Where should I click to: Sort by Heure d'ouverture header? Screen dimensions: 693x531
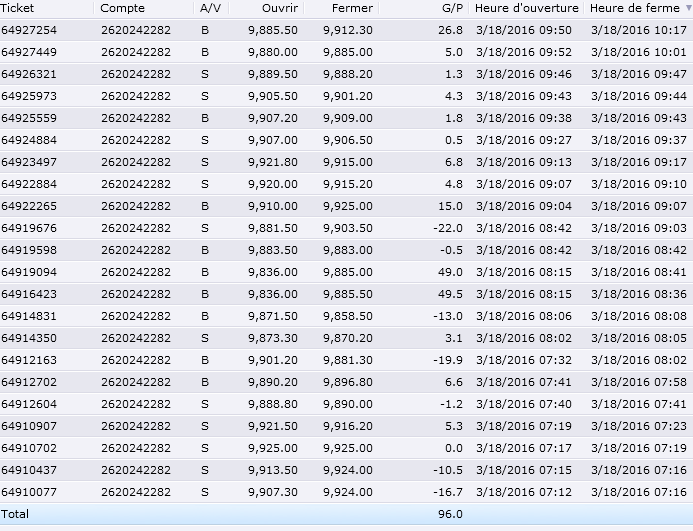[x=525, y=8]
